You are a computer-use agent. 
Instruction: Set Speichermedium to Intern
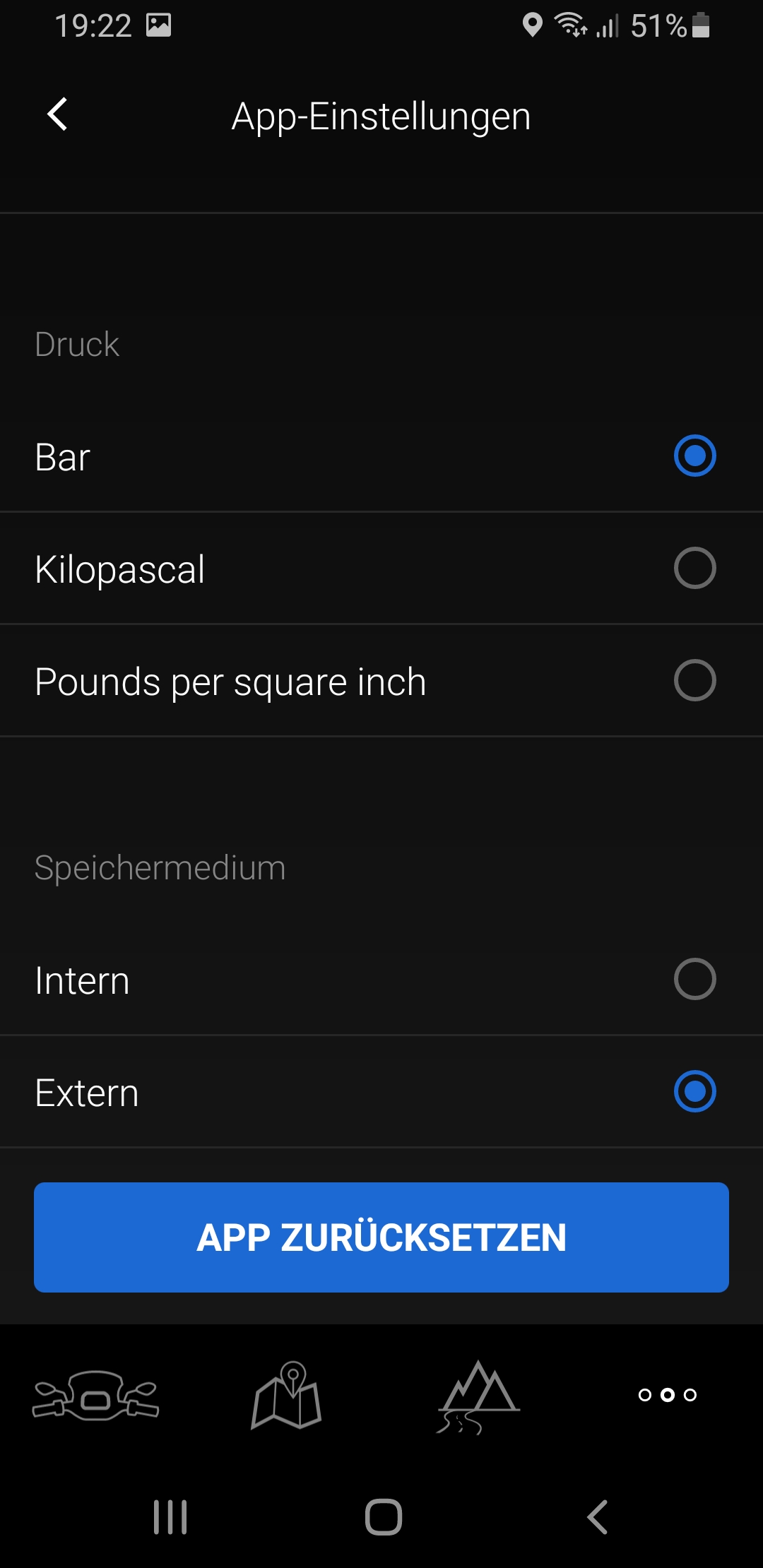coord(694,980)
